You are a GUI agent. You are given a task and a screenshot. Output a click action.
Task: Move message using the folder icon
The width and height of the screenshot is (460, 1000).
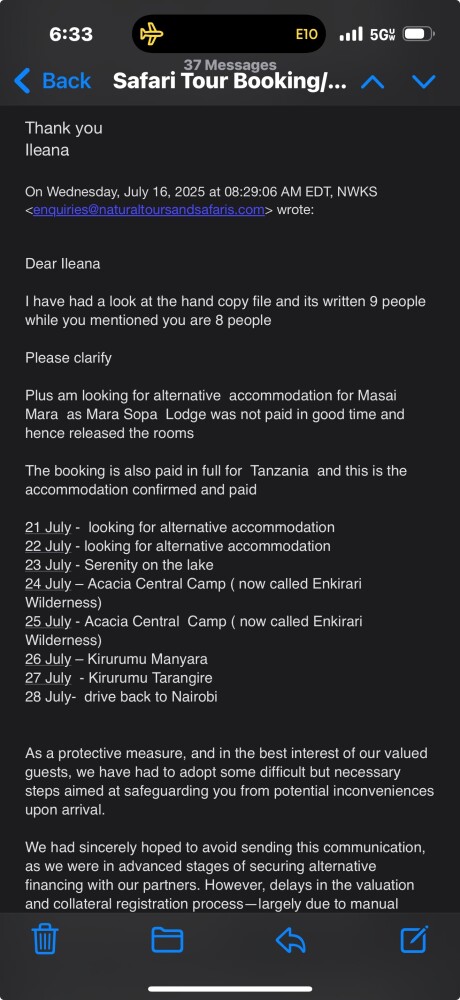click(167, 940)
